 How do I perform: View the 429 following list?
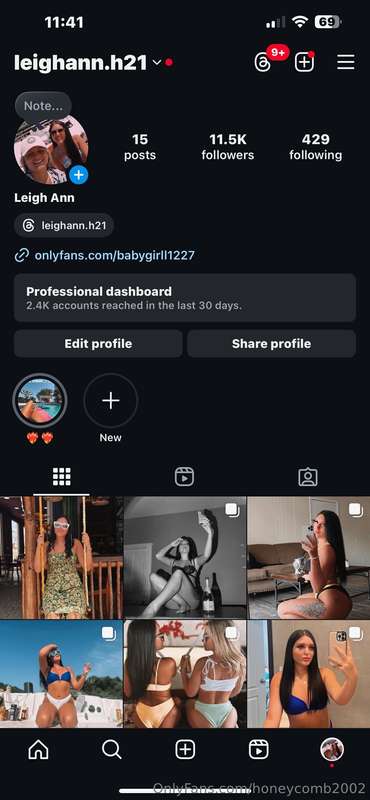[x=315, y=147]
